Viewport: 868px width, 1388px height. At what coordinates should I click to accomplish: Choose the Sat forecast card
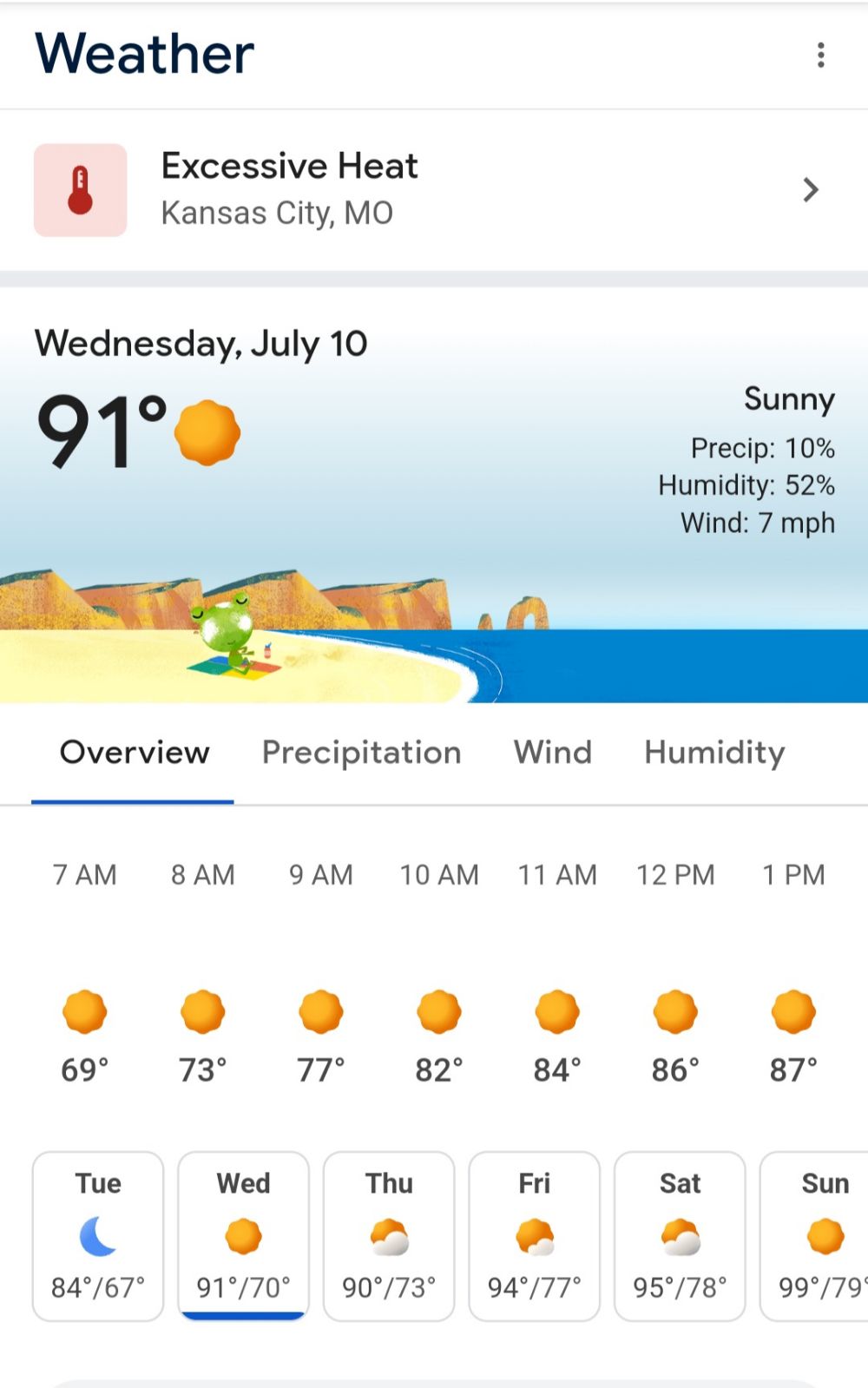click(x=680, y=1235)
